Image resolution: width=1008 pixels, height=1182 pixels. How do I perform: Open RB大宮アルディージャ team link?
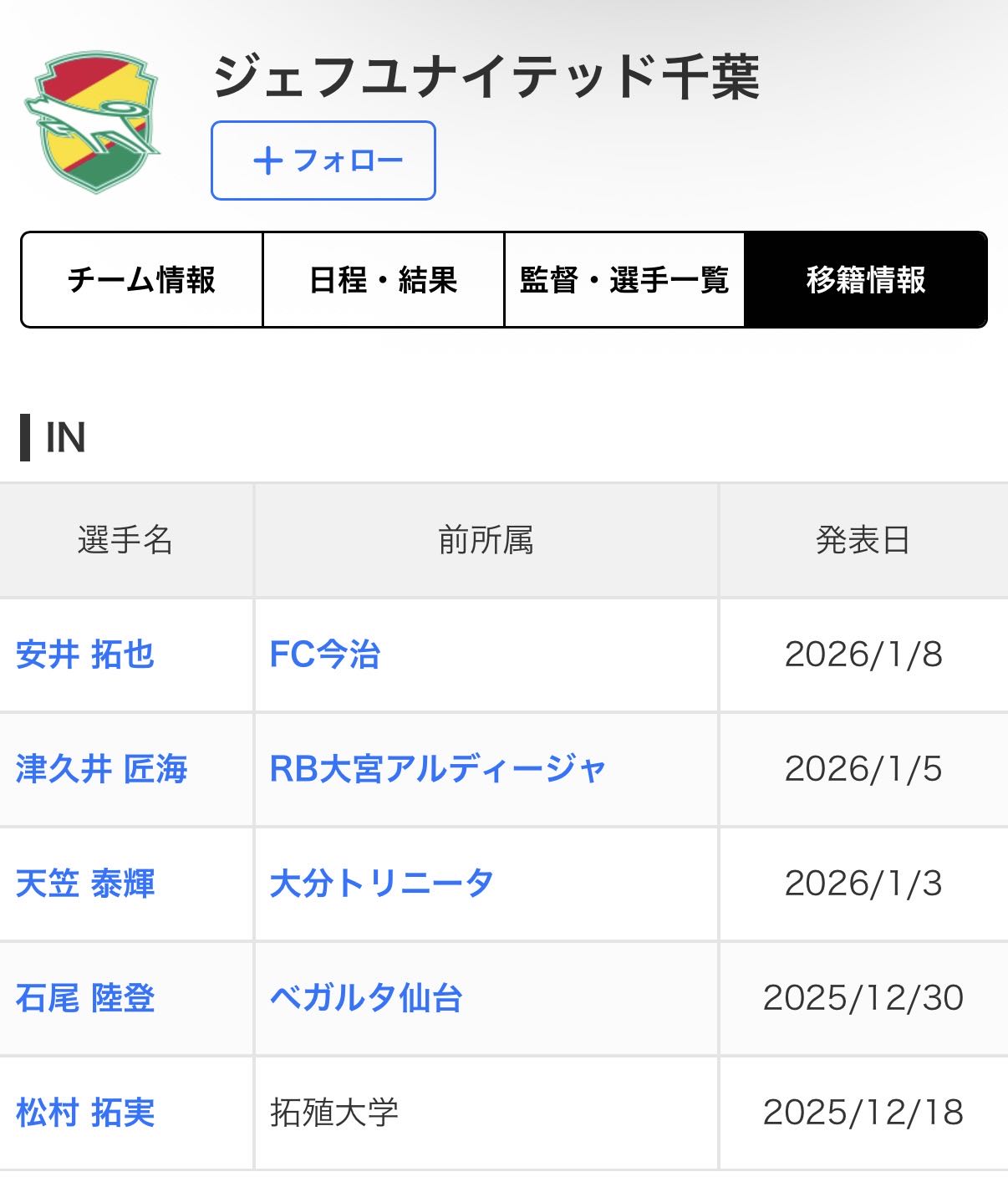437,769
